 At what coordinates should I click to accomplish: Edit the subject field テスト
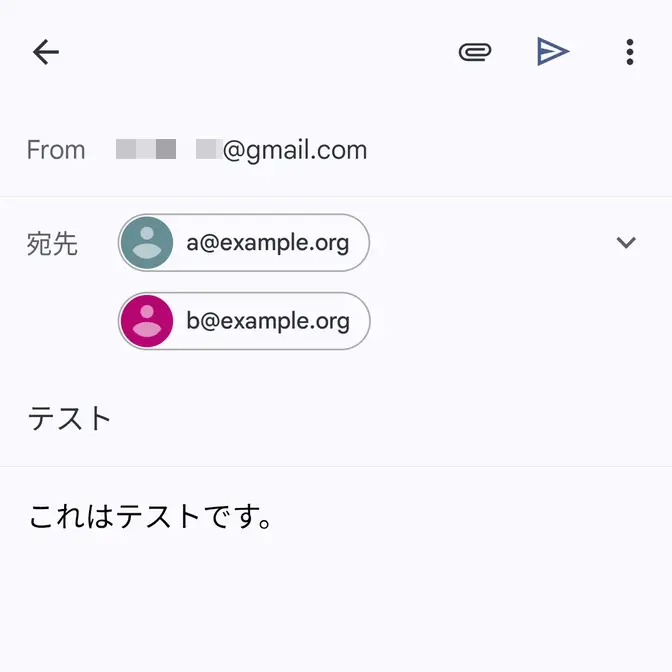click(x=70, y=418)
